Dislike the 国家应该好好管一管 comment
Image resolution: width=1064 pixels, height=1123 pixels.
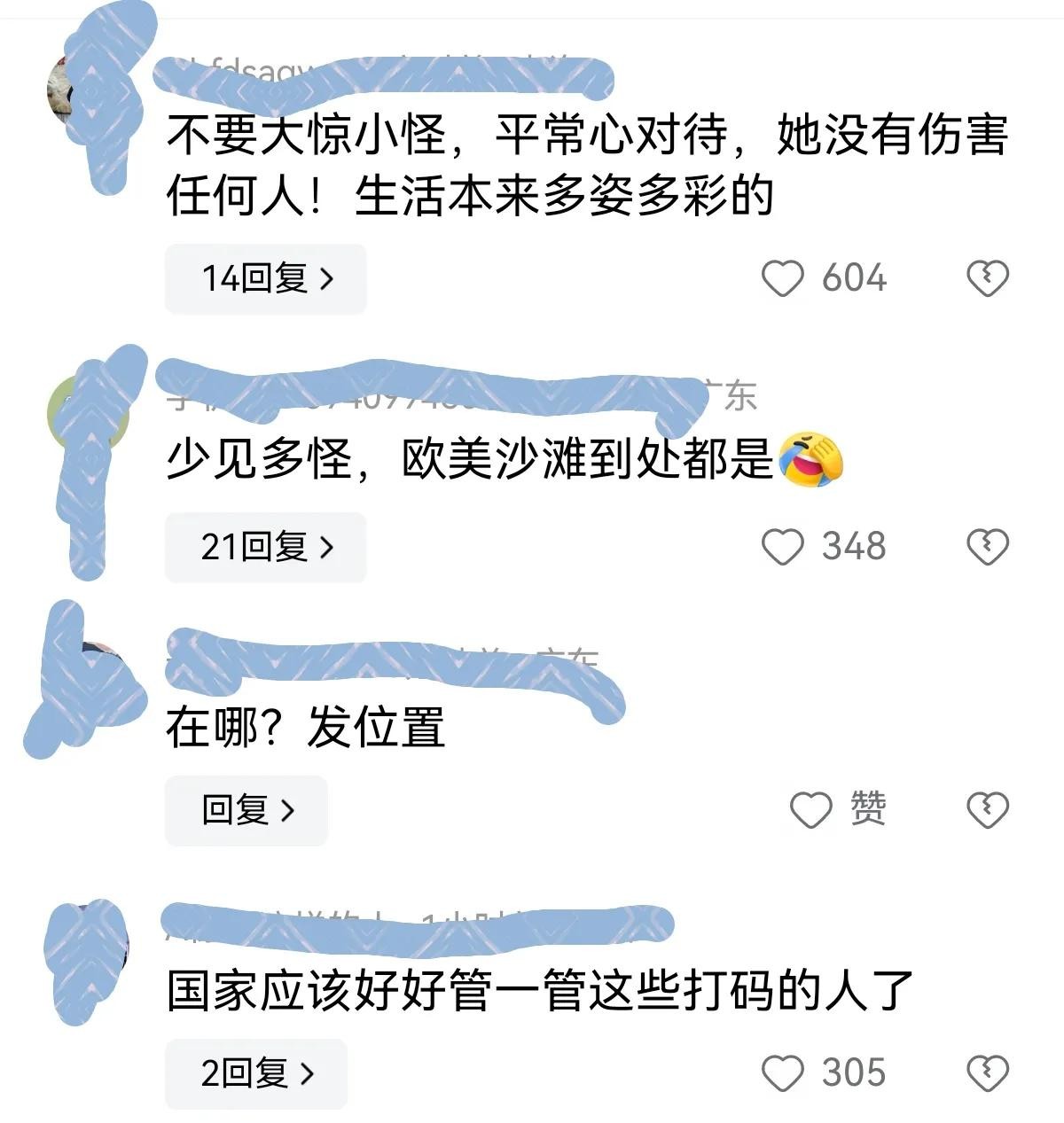coord(987,1073)
